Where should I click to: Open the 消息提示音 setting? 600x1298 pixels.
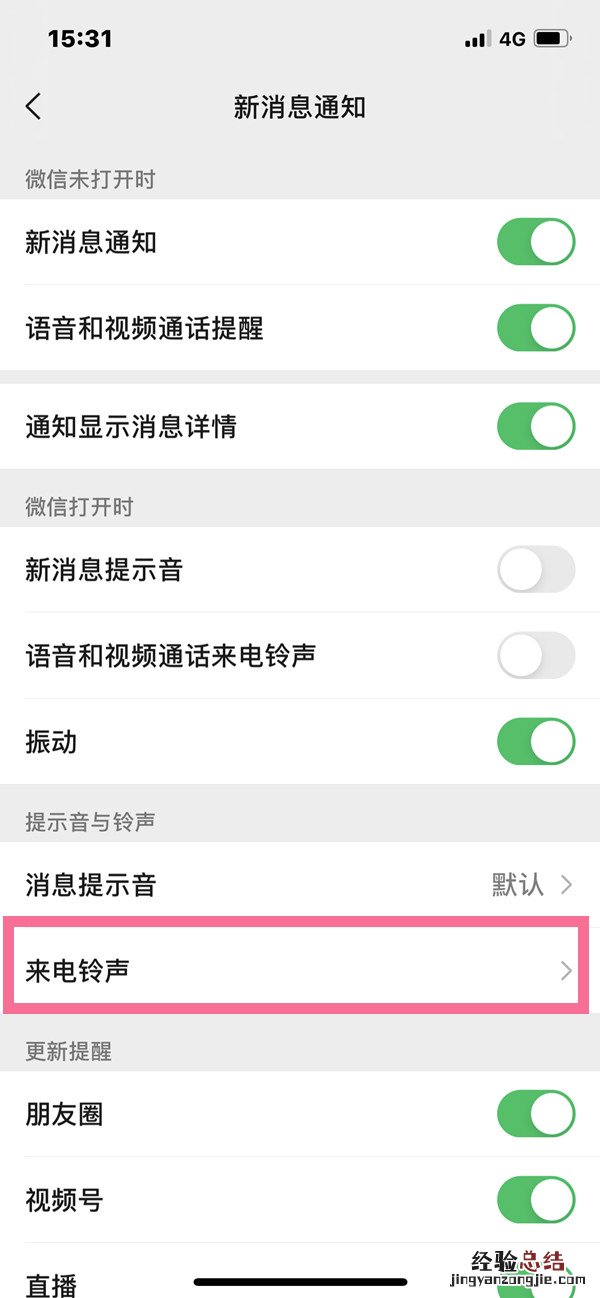pos(300,885)
